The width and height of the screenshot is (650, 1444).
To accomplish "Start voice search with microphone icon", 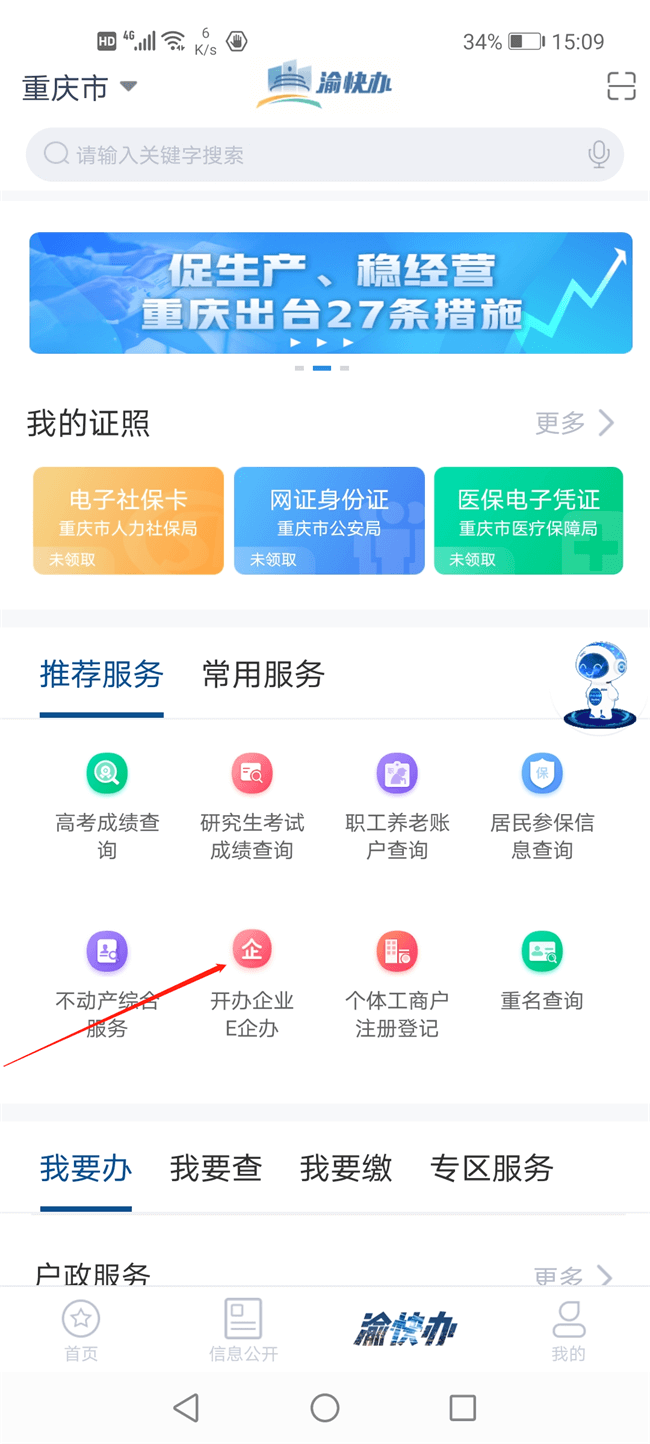I will point(598,155).
